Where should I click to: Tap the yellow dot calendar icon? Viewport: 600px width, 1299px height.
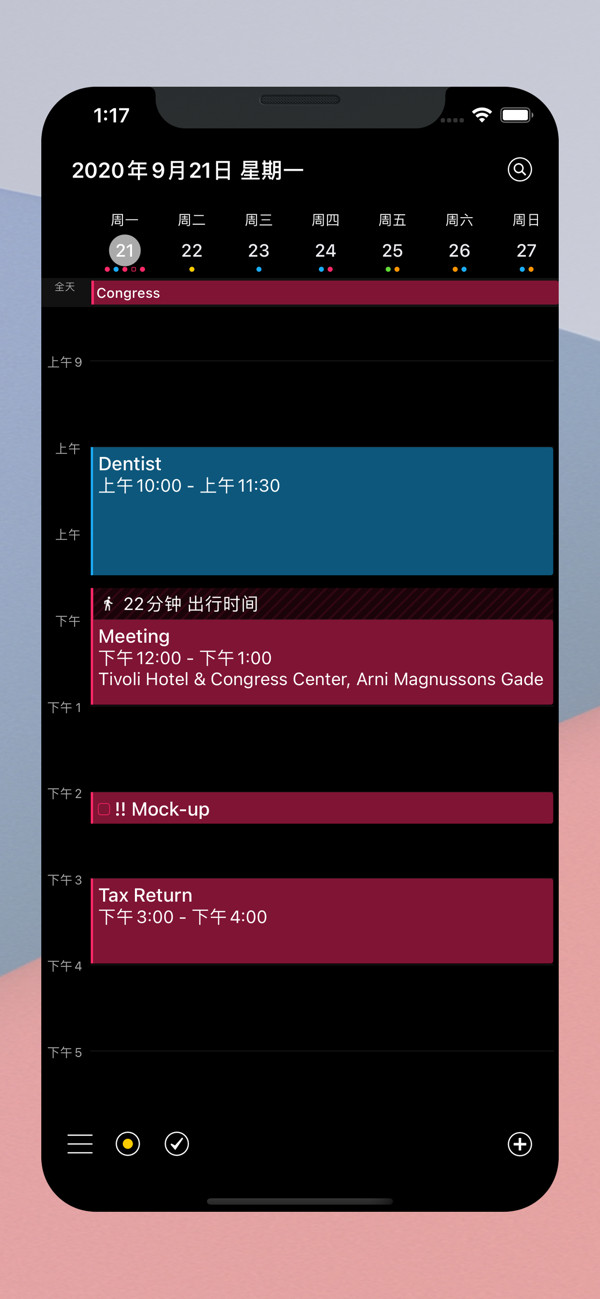pyautogui.click(x=128, y=1144)
